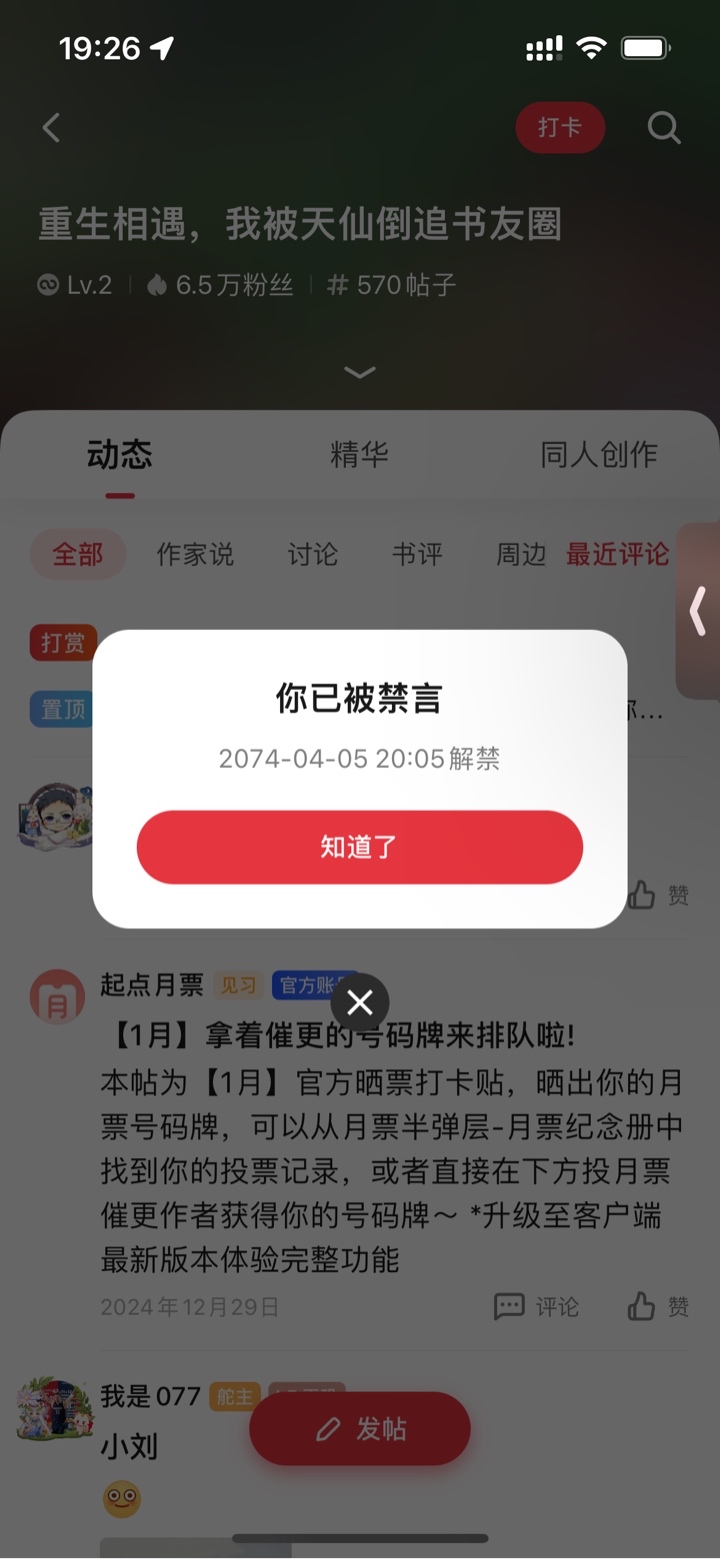Filter posts by 作家说
This screenshot has width=720, height=1559.
pyautogui.click(x=195, y=554)
